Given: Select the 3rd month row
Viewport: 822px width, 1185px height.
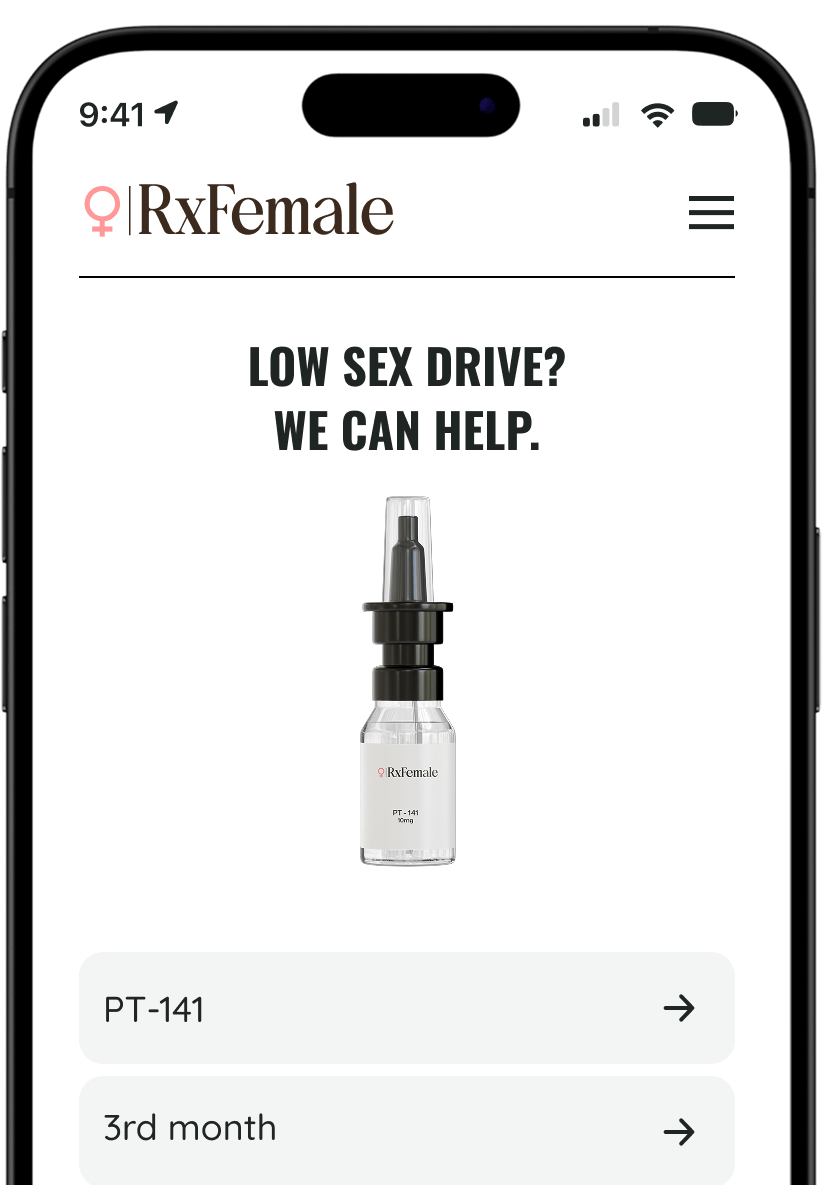Looking at the screenshot, I should [406, 1130].
